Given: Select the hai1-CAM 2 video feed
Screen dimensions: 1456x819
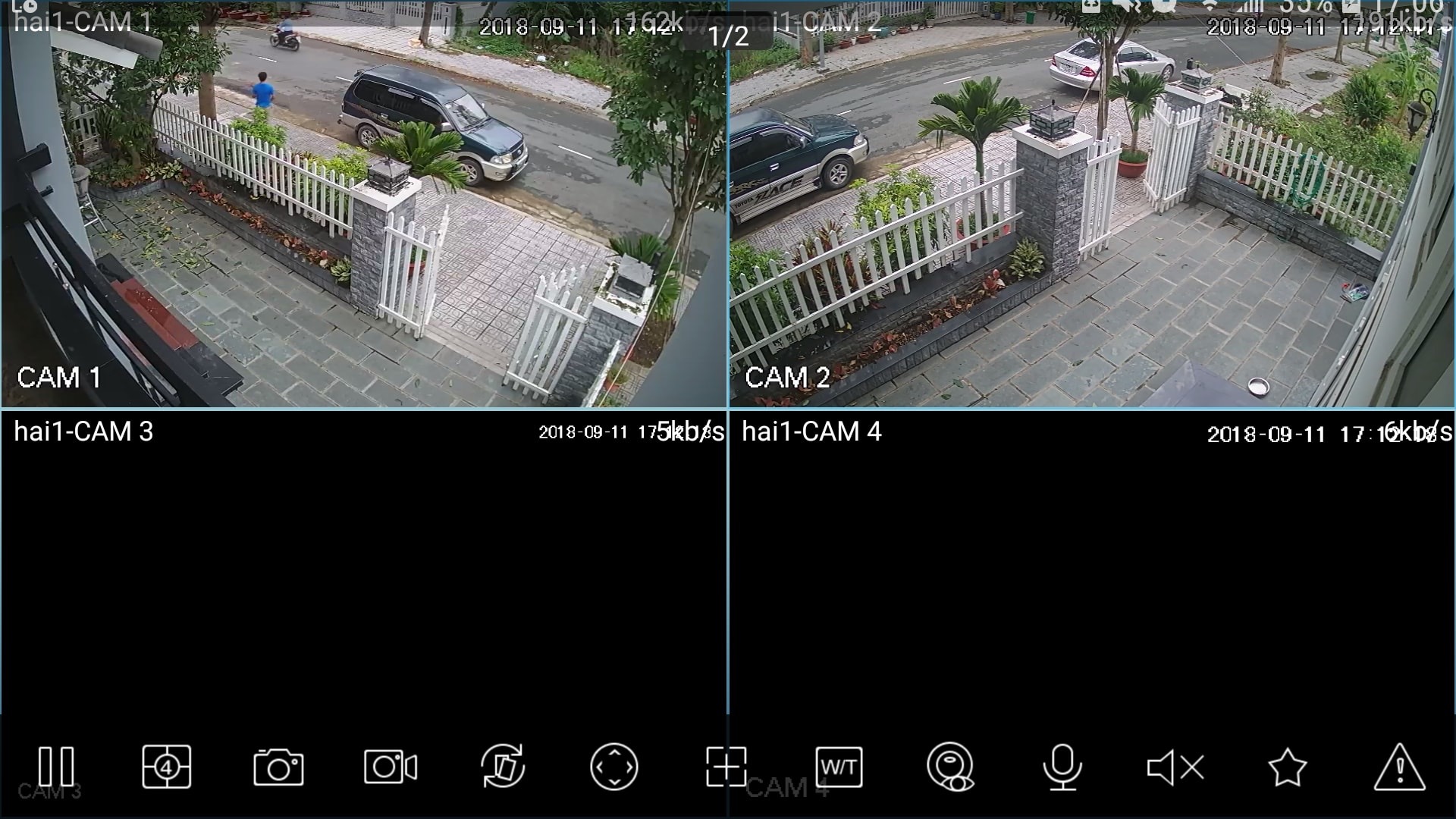Looking at the screenshot, I should pos(1092,212).
